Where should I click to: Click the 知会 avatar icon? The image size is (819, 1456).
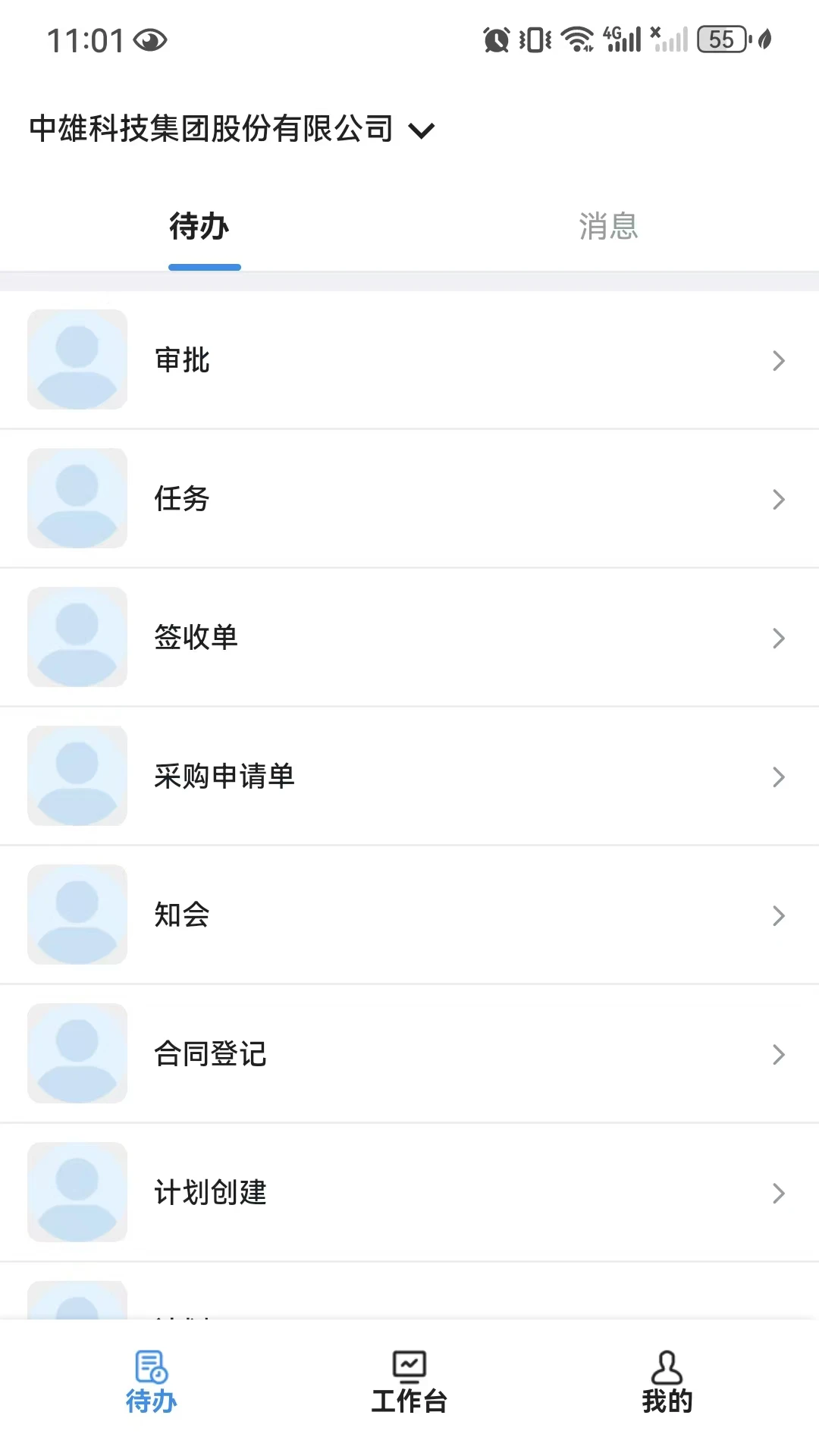[x=77, y=915]
